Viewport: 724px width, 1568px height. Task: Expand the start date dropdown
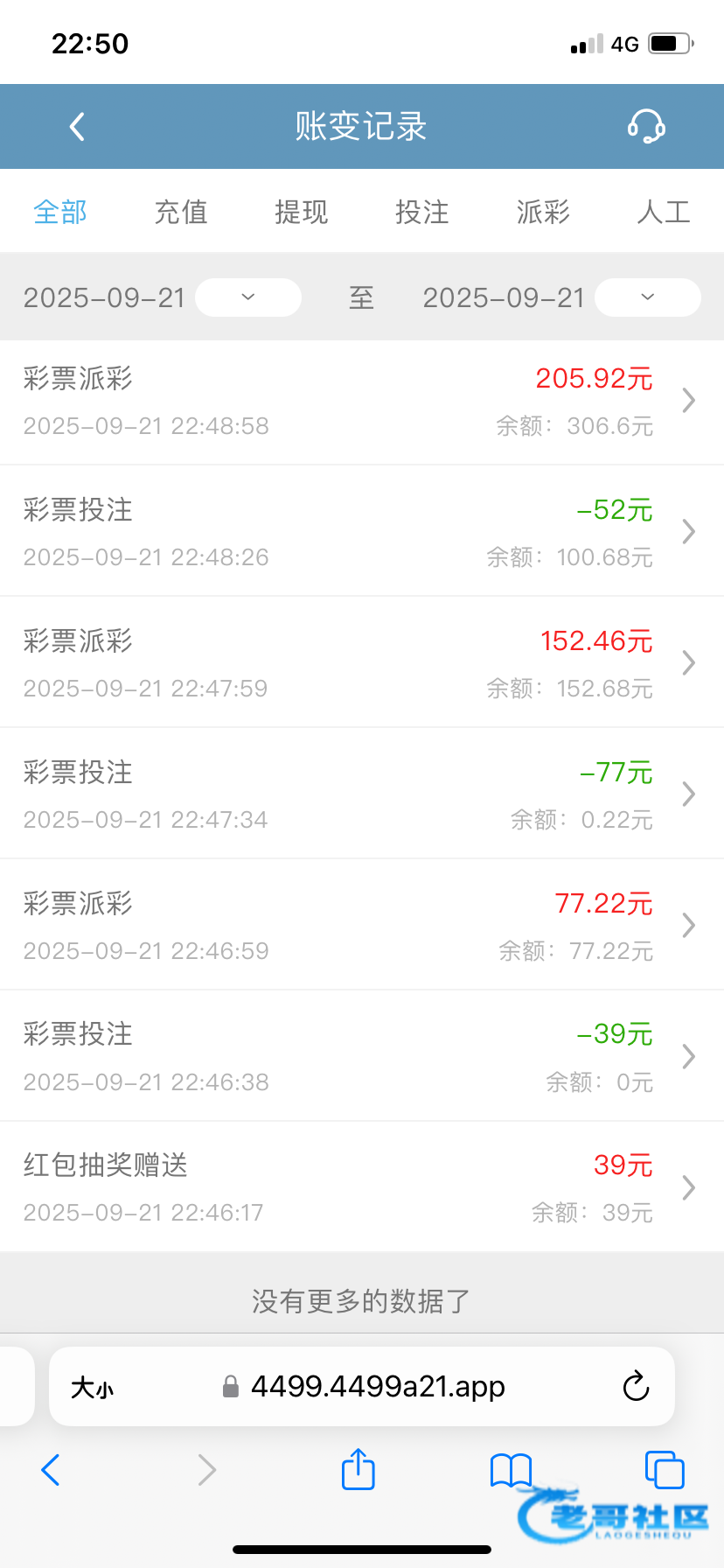[x=247, y=297]
